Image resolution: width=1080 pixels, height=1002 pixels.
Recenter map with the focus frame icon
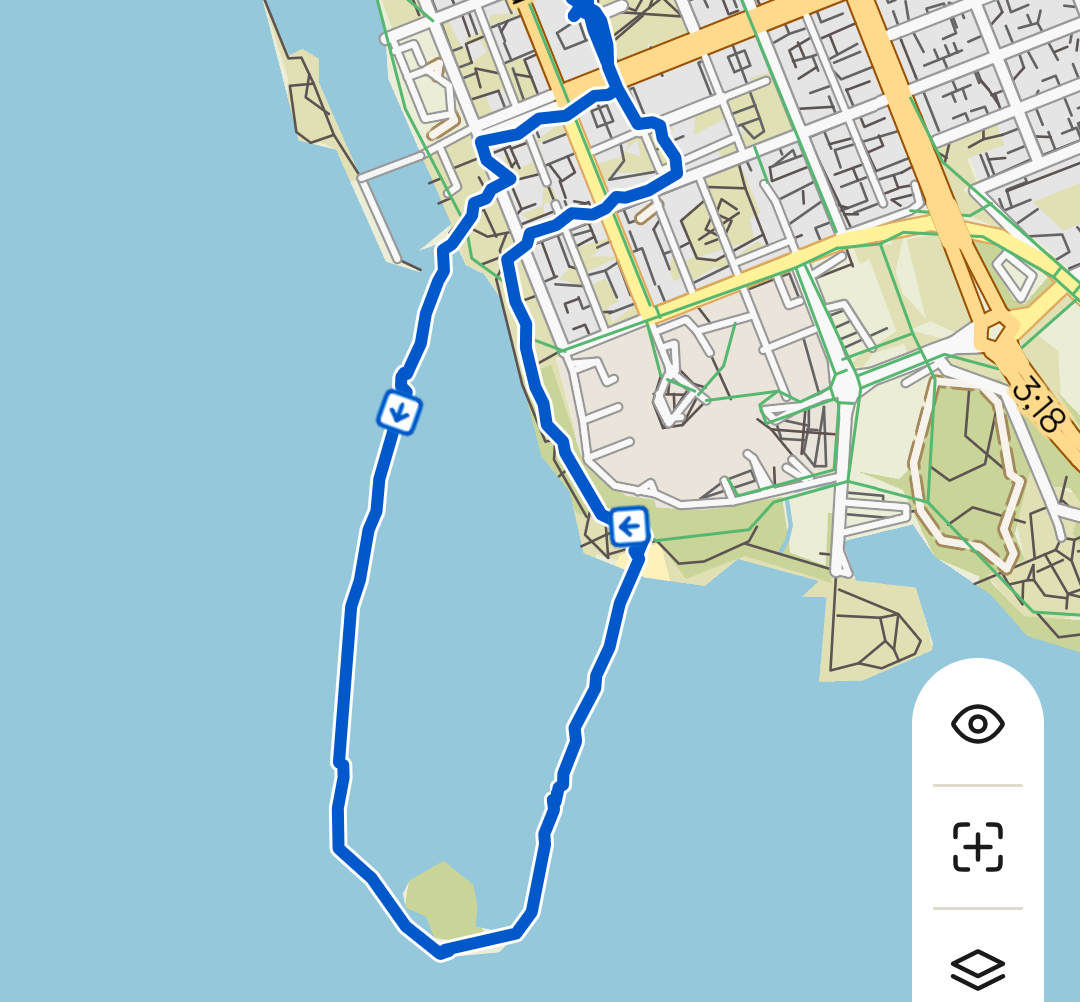point(977,847)
